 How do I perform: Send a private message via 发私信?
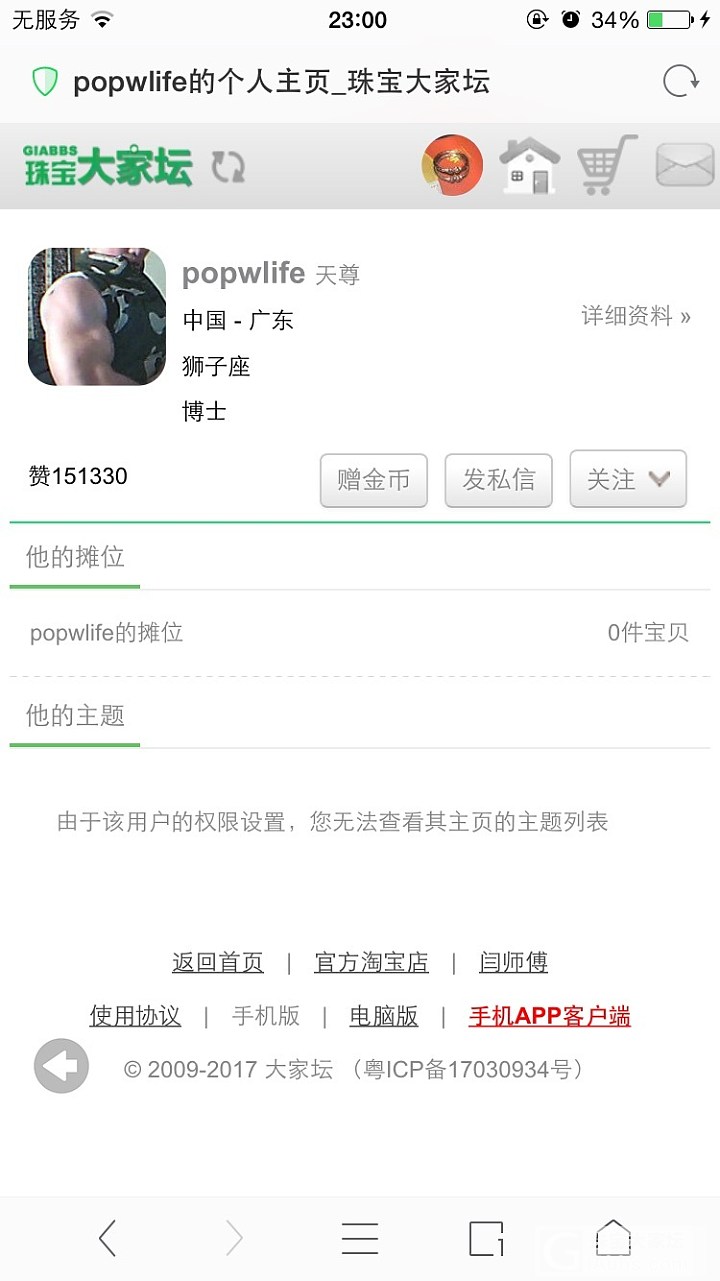498,480
